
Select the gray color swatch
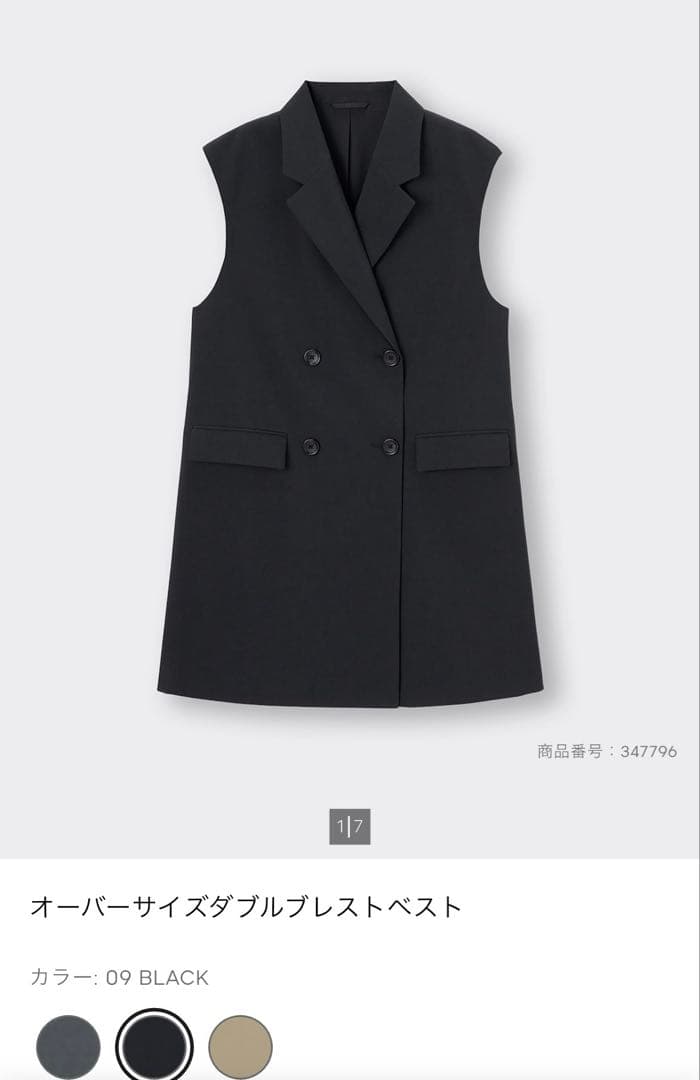tap(68, 1046)
